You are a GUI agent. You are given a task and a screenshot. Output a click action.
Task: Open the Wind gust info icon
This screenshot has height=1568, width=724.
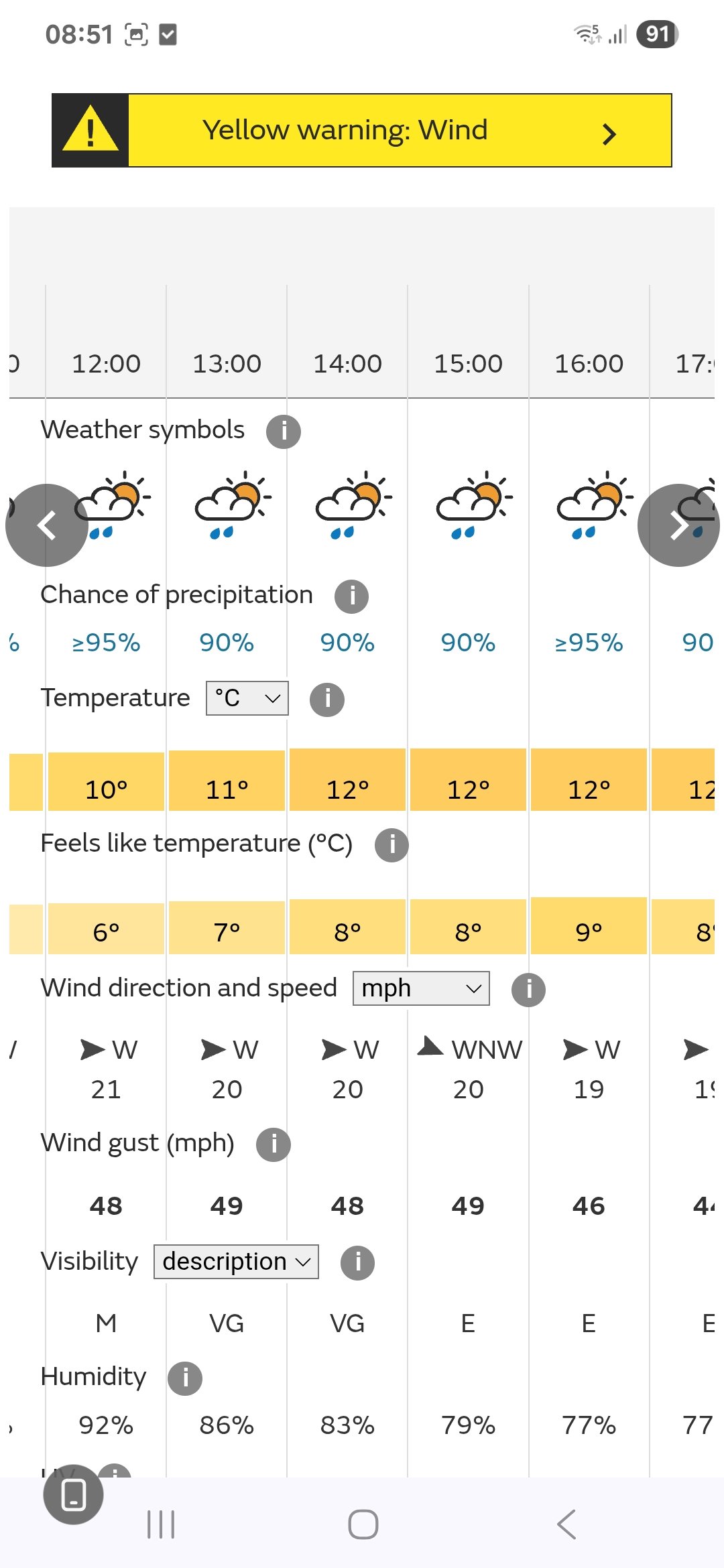pyautogui.click(x=274, y=1145)
